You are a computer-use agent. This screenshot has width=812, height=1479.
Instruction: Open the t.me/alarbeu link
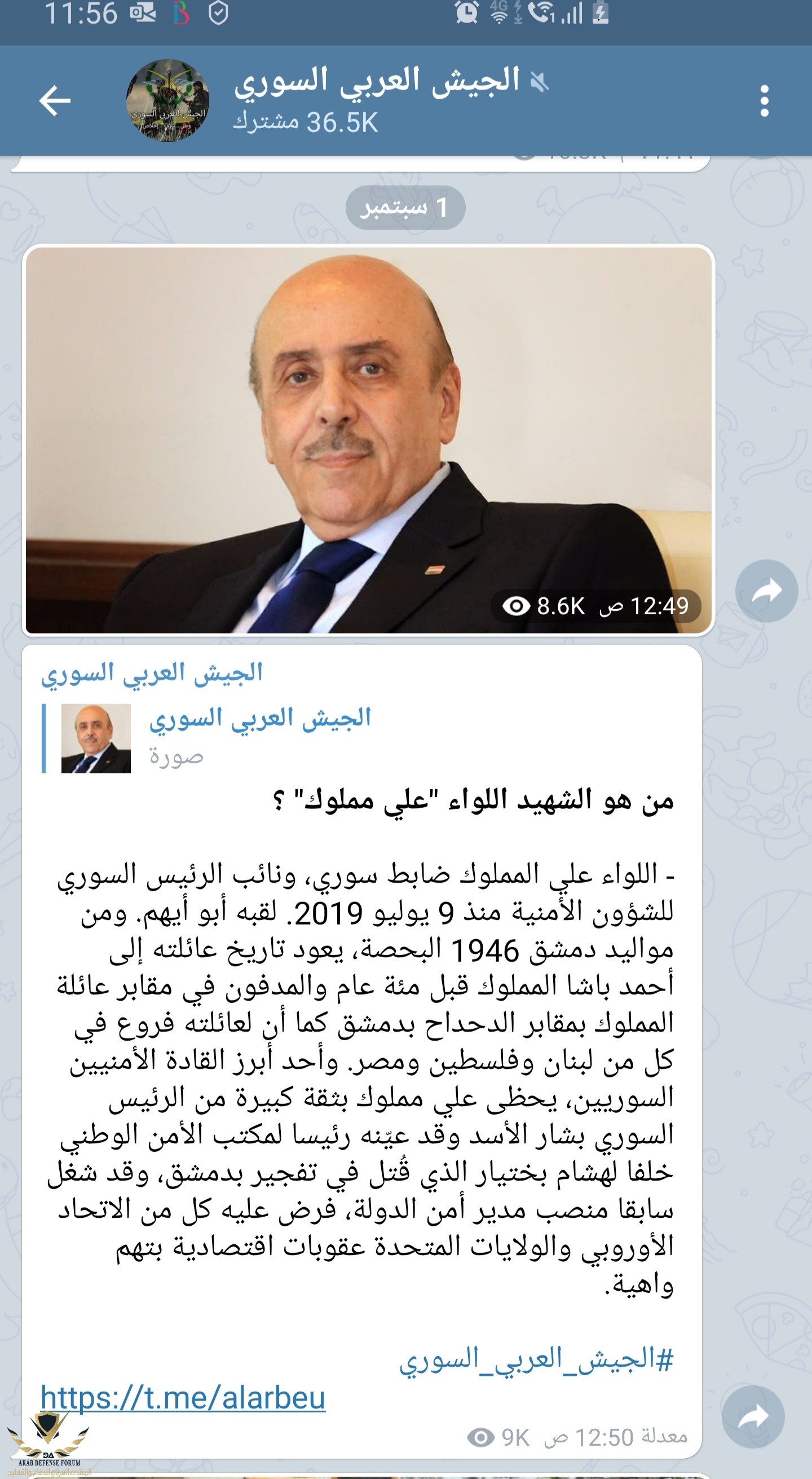click(183, 1397)
